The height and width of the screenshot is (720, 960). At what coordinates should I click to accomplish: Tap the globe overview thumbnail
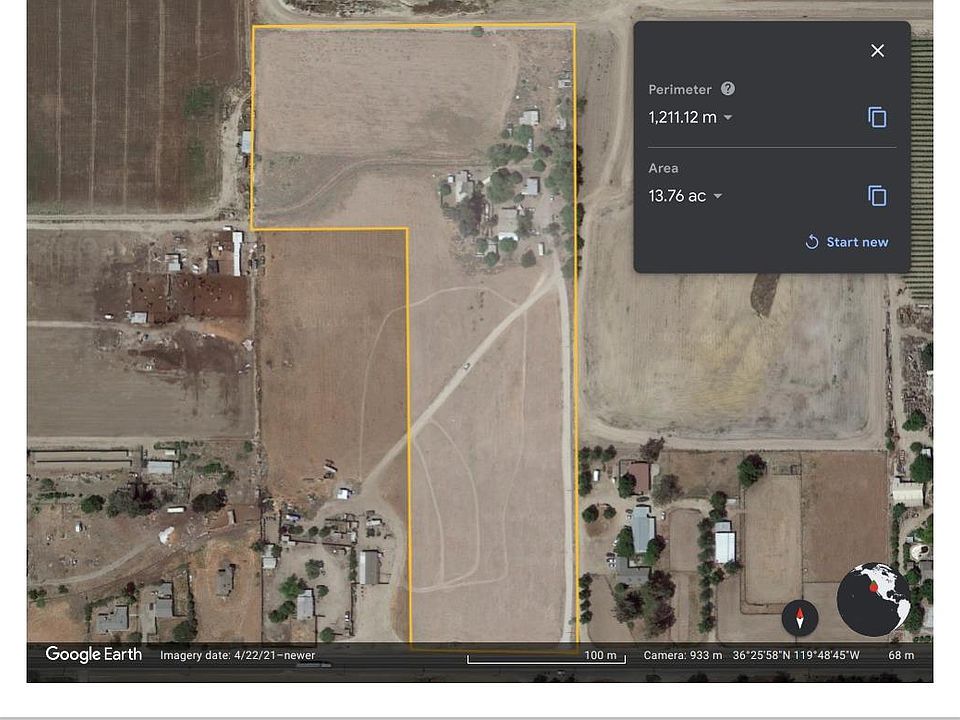(x=873, y=598)
